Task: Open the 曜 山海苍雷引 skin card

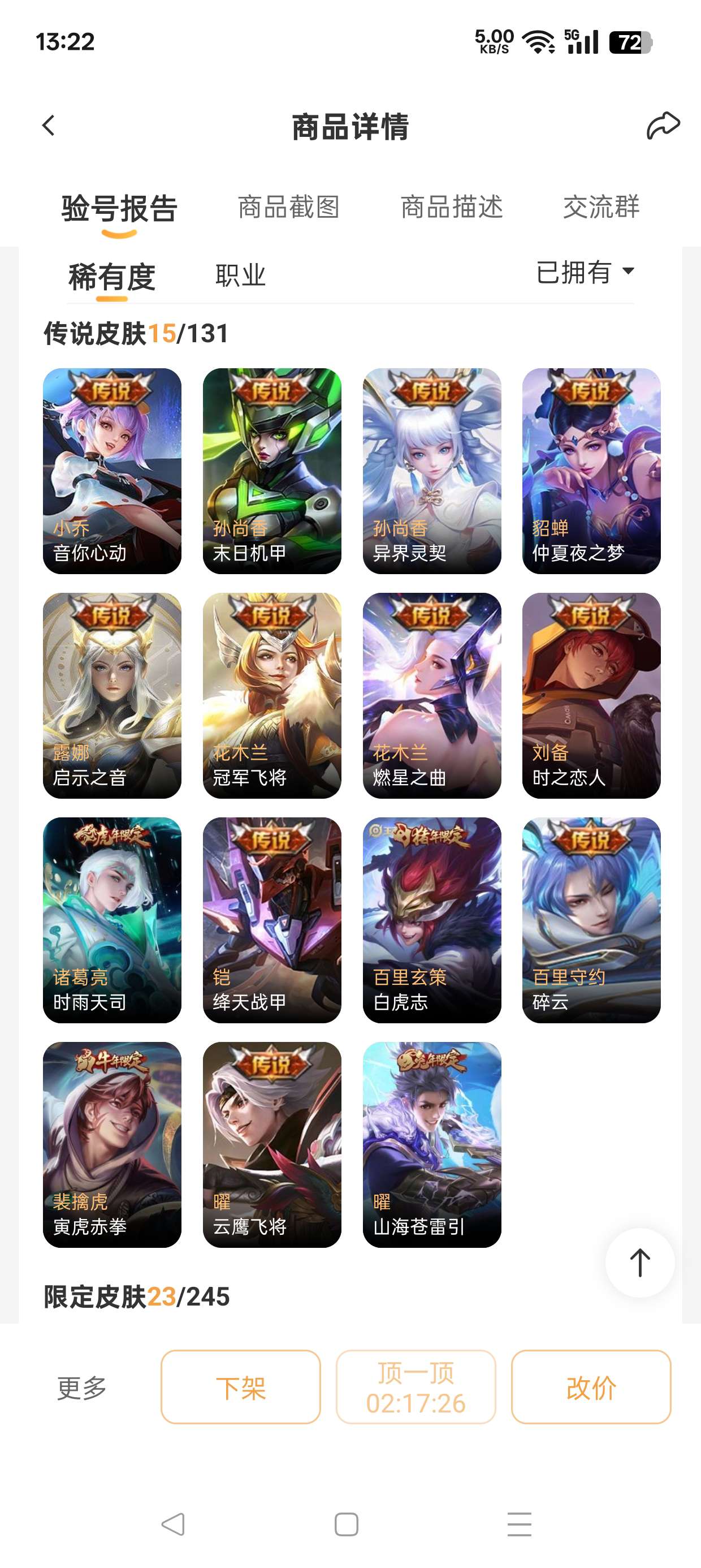Action: [x=431, y=1144]
